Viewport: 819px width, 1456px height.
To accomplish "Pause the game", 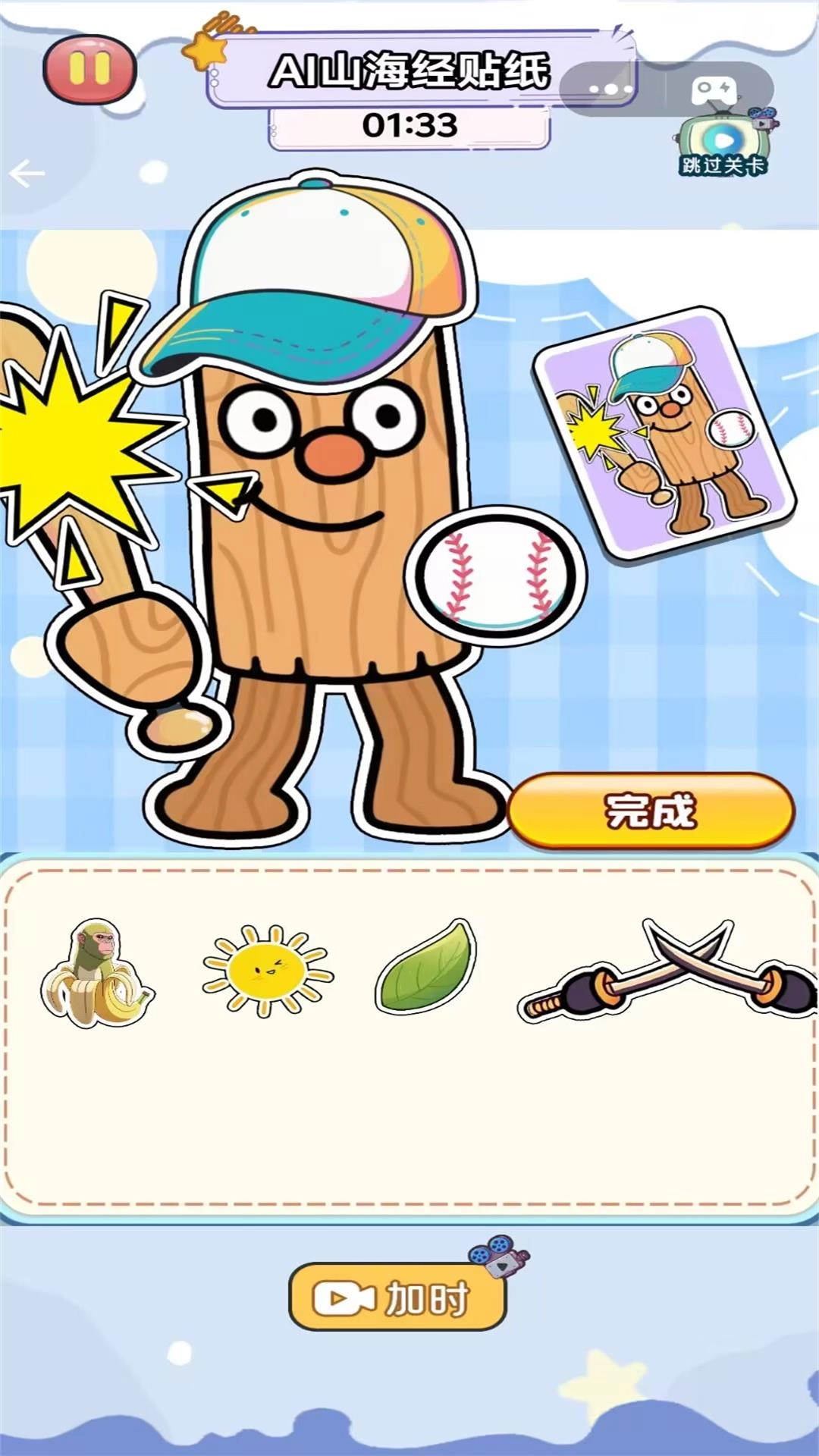I will pos(89,70).
